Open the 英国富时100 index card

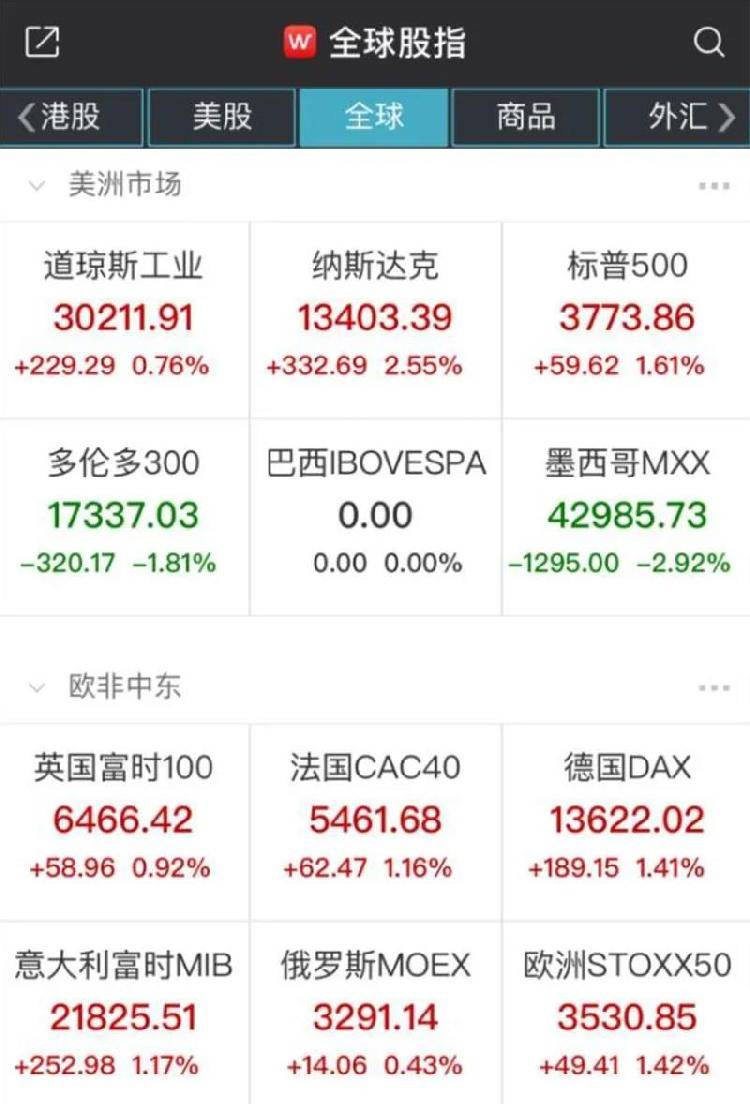[124, 820]
